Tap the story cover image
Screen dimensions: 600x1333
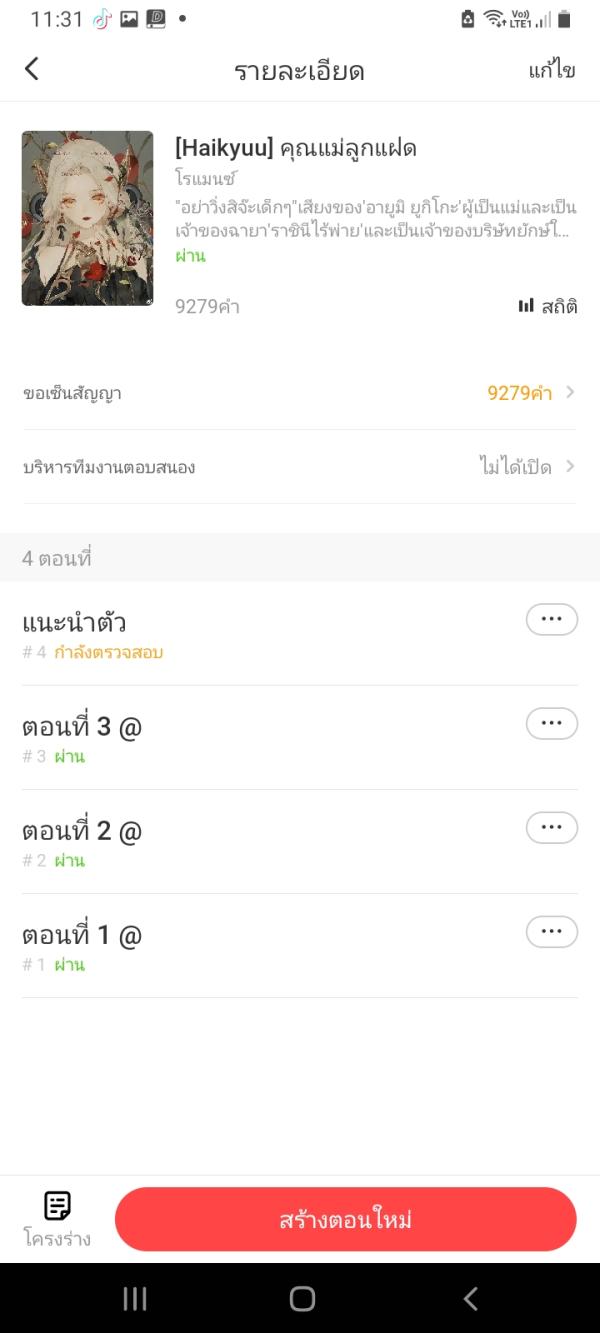(87, 218)
